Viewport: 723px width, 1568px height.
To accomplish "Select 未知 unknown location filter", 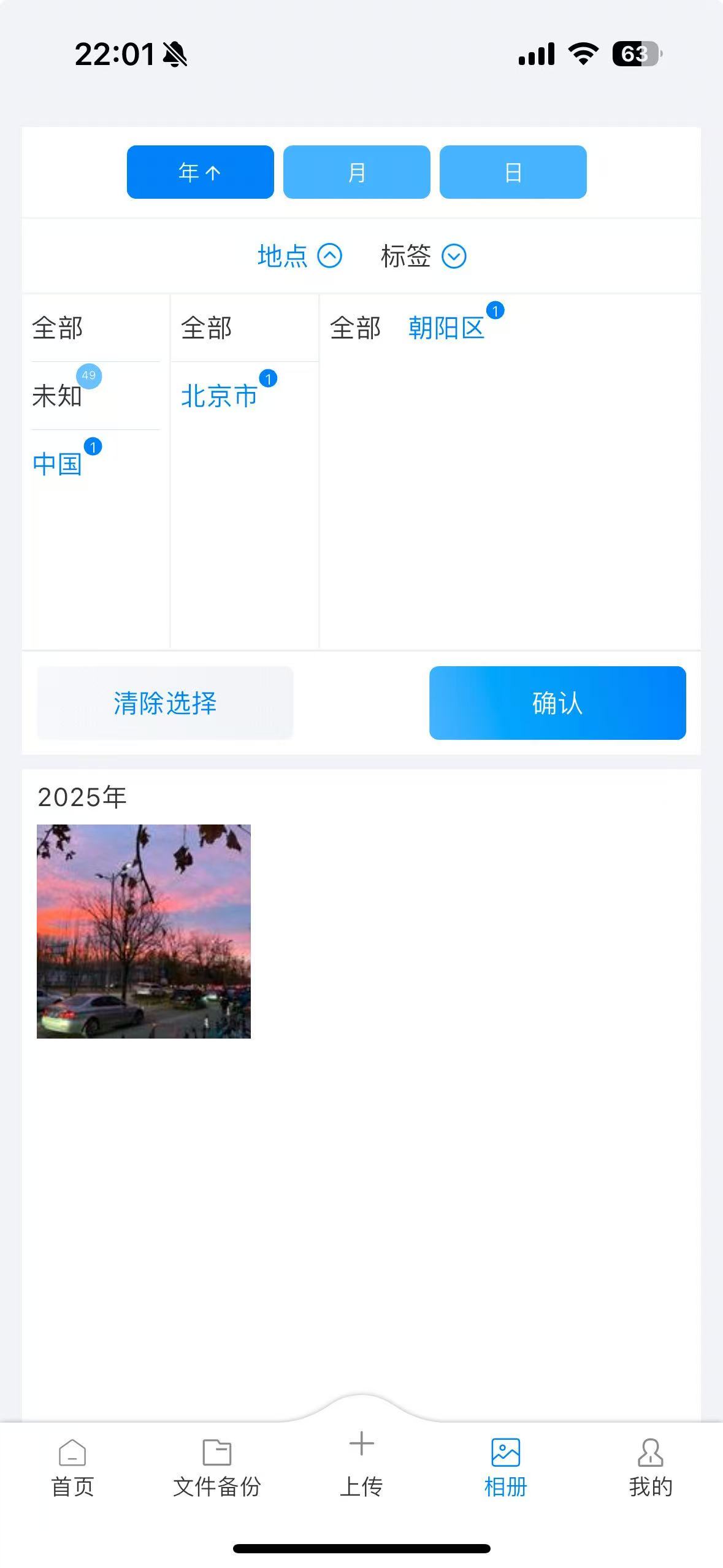I will pos(57,396).
